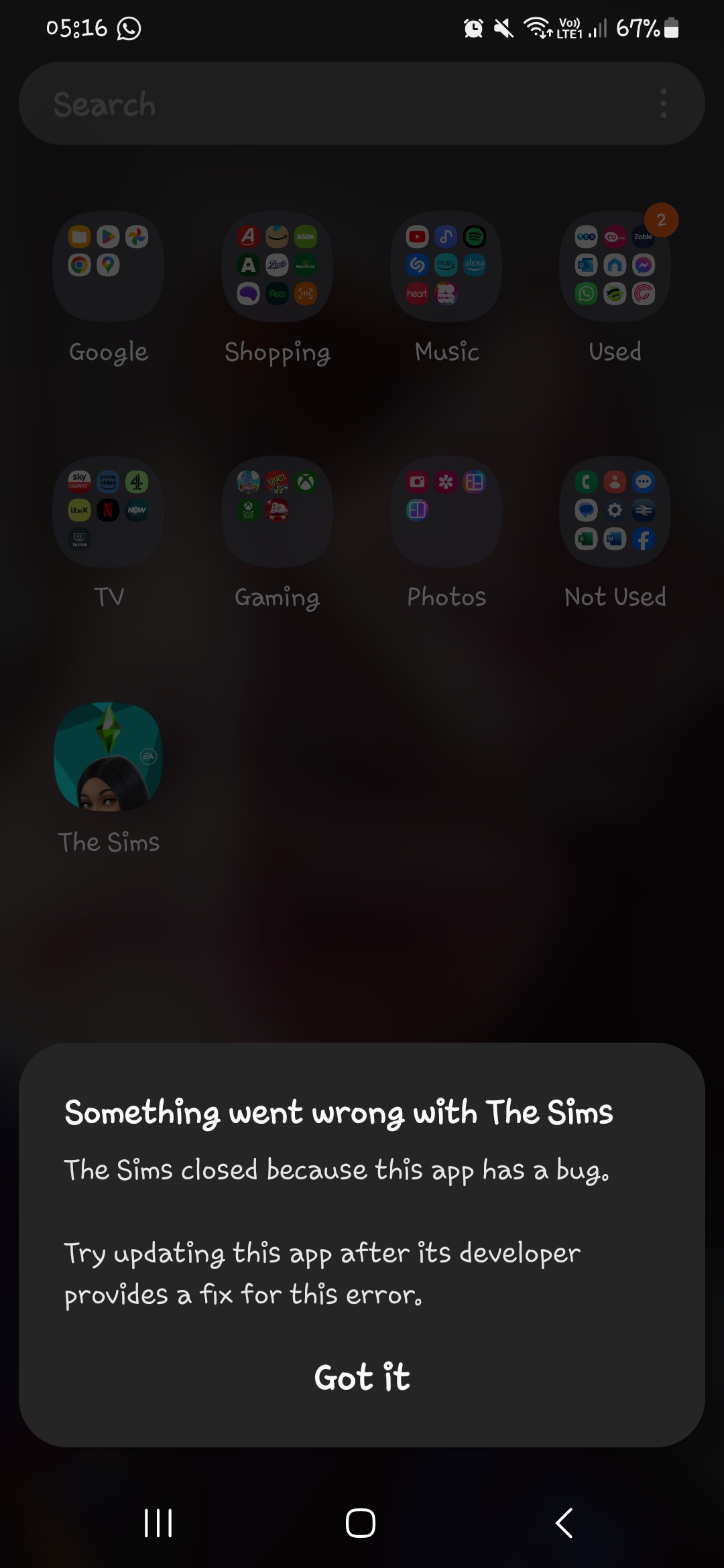
Task: Dismiss the error with Got it
Action: coord(362,1378)
